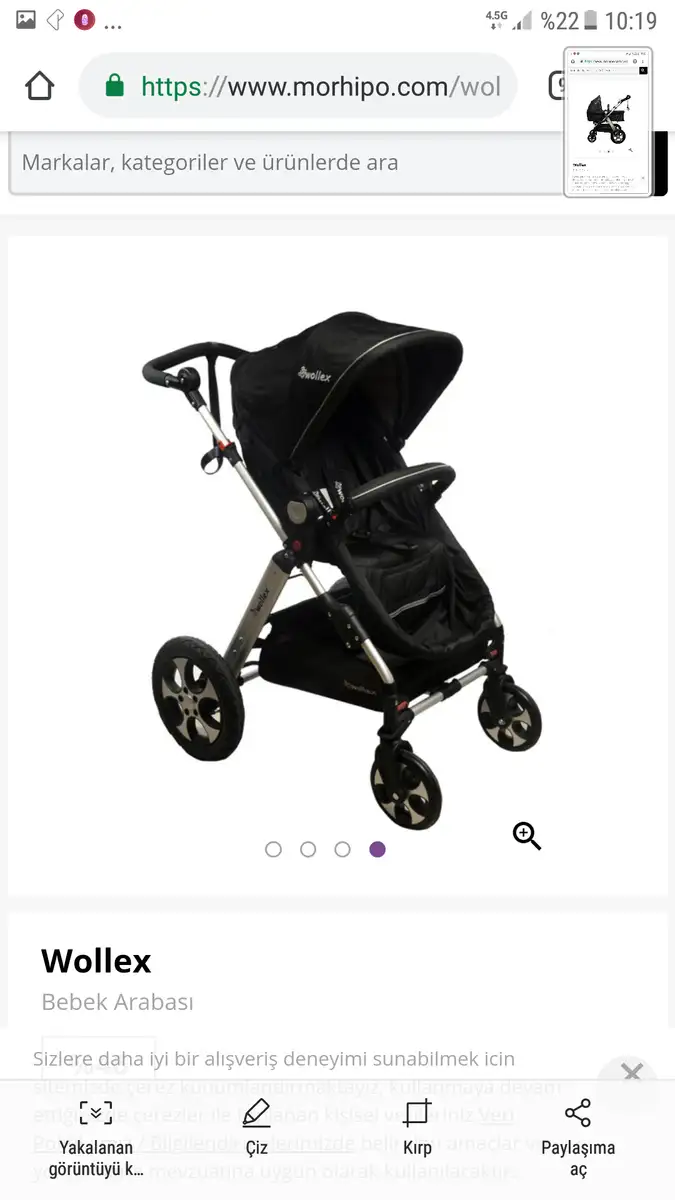Draw on the screenshot with Çiz
Screen dimensions: 675x1200
coord(257,1127)
